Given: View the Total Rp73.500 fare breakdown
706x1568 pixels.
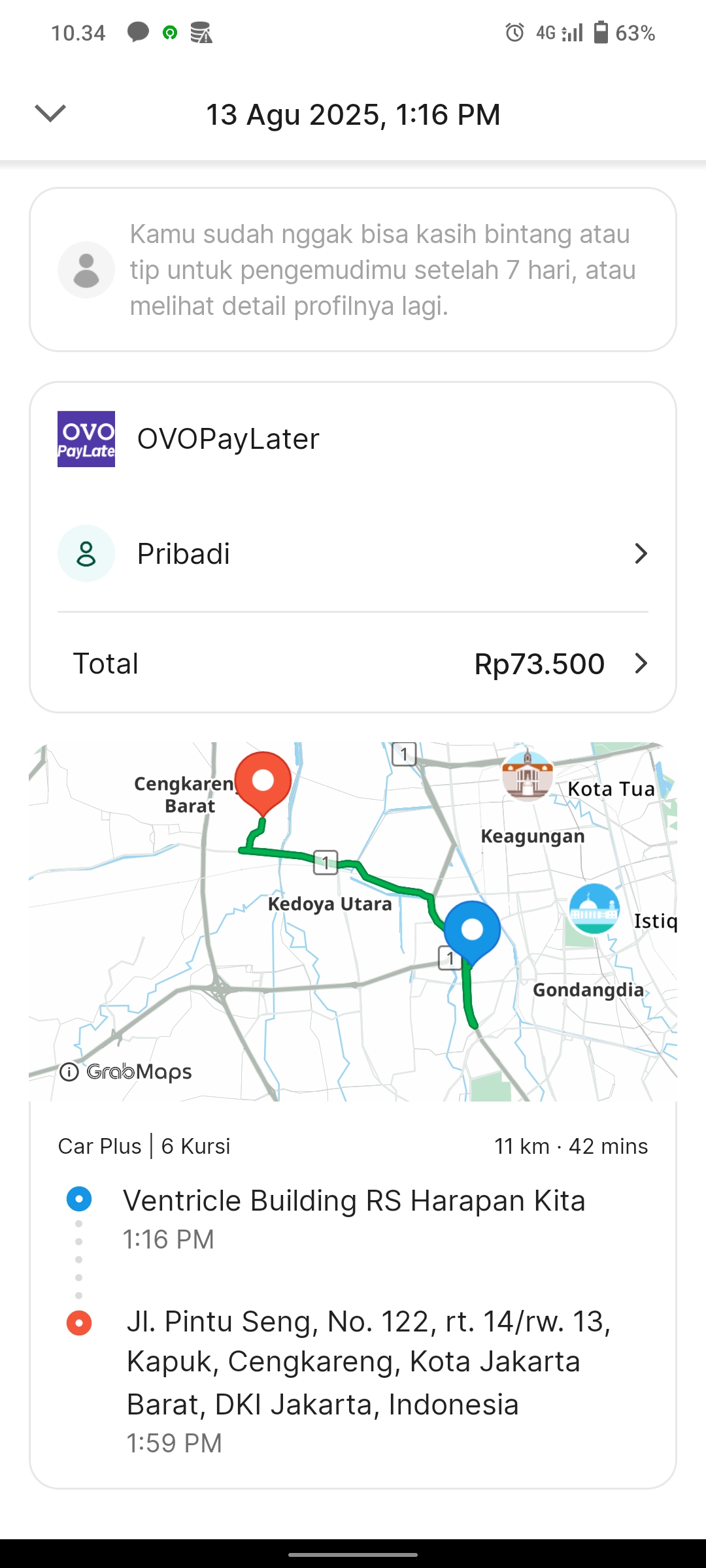Looking at the screenshot, I should coord(353,664).
